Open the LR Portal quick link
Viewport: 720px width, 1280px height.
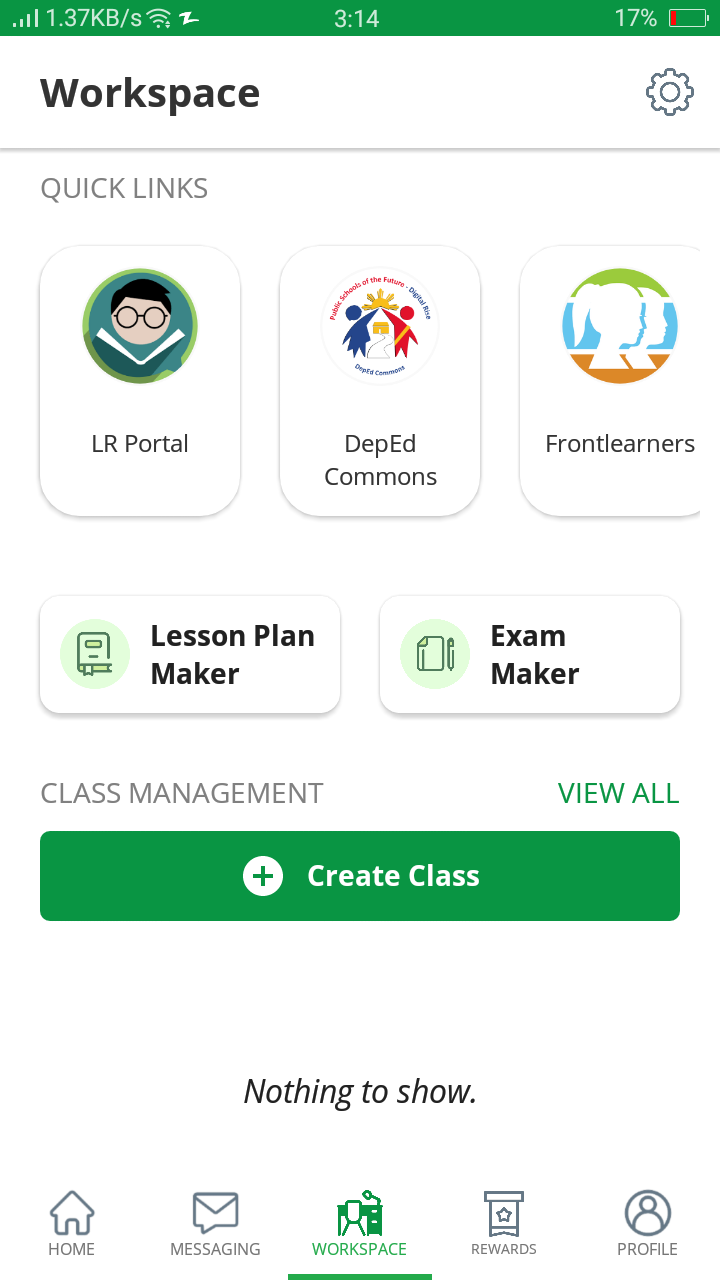[140, 381]
